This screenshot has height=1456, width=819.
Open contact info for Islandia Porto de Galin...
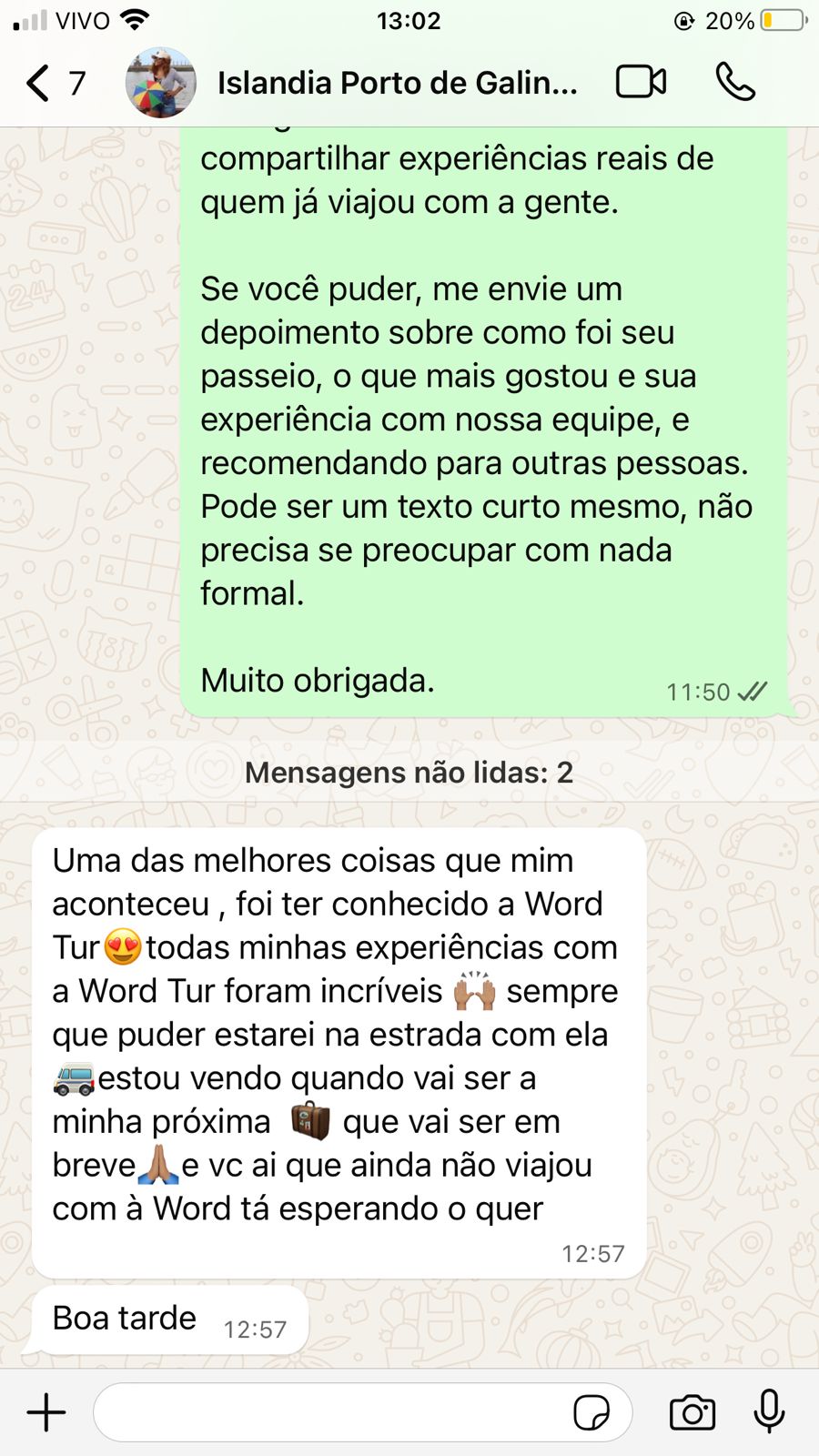point(397,83)
